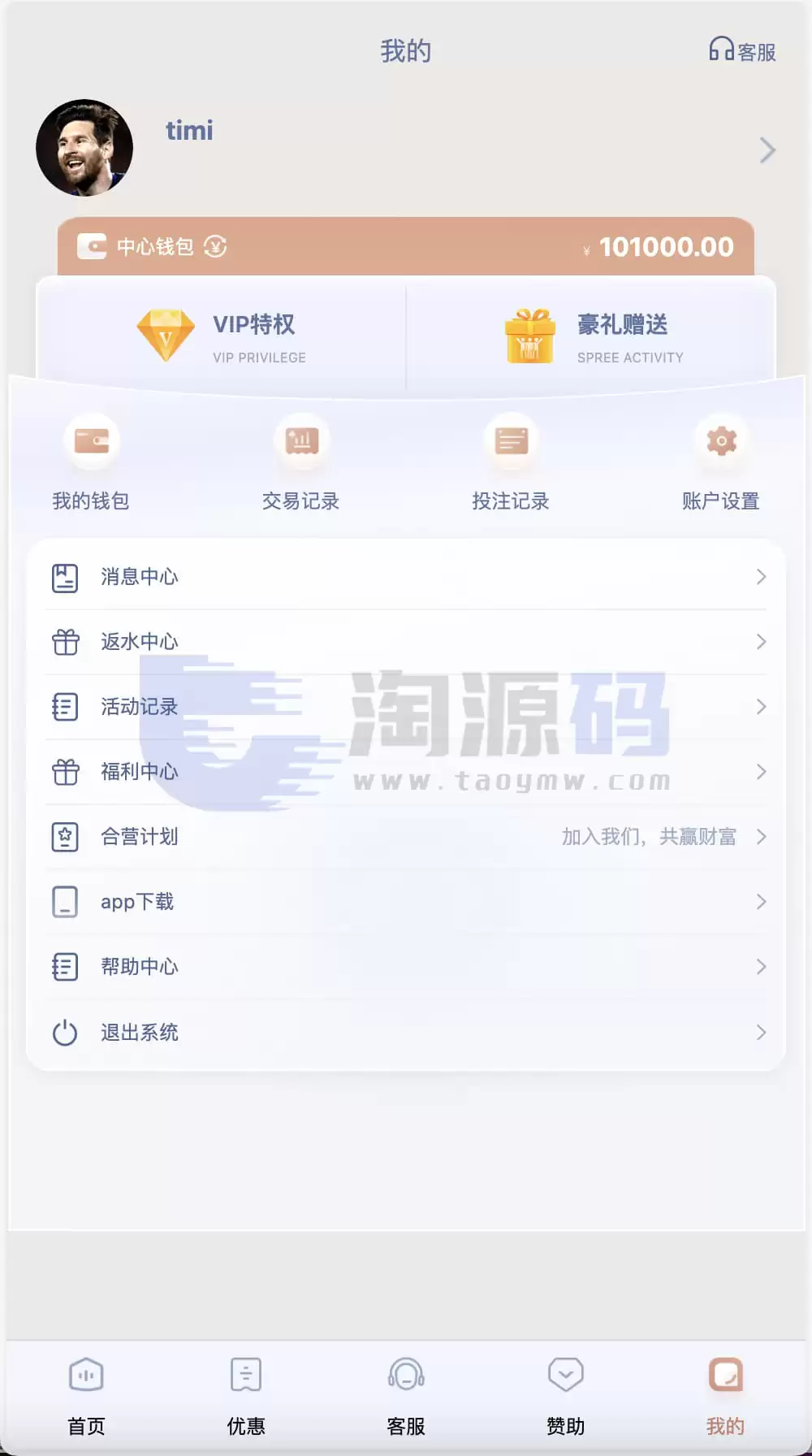
Task: Open timi's profile row
Action: point(406,149)
